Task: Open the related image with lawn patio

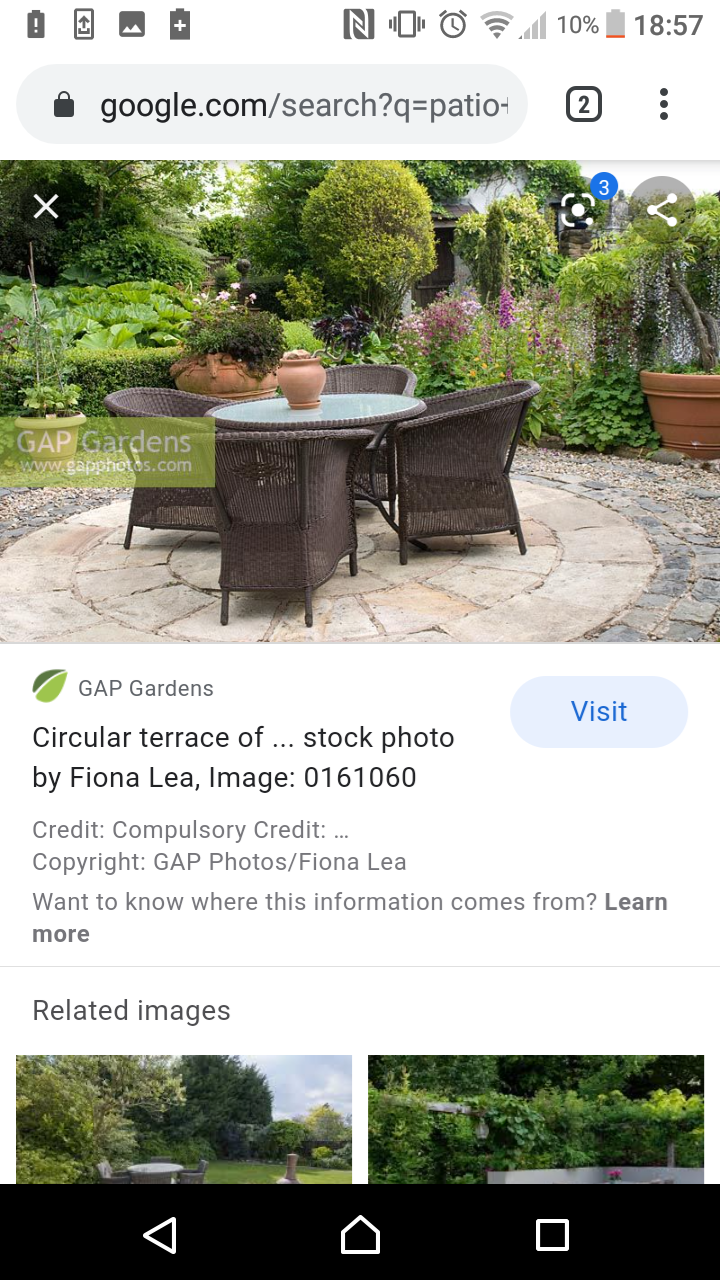Action: coord(184,1119)
